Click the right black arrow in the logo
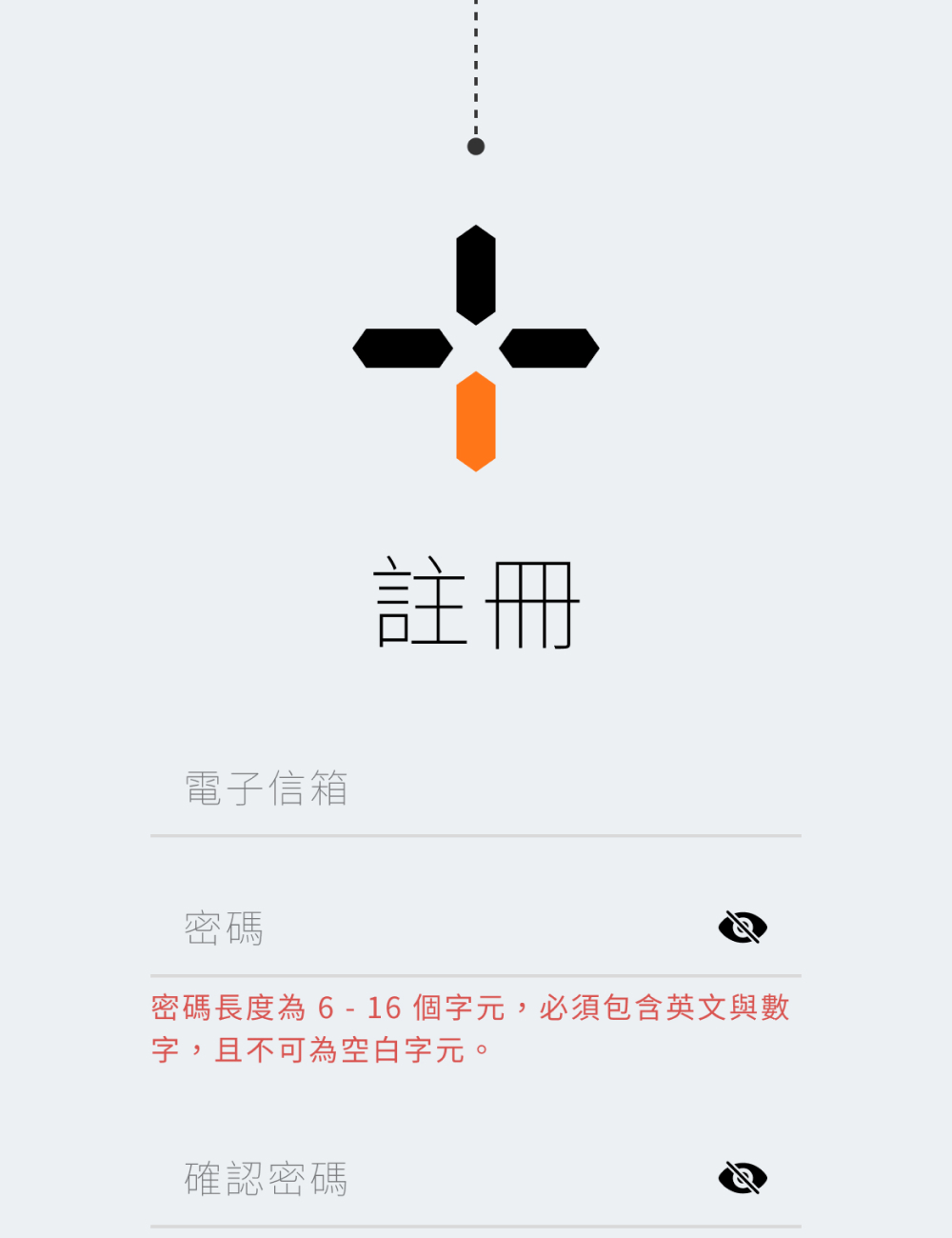This screenshot has height=1238, width=952. coord(550,348)
